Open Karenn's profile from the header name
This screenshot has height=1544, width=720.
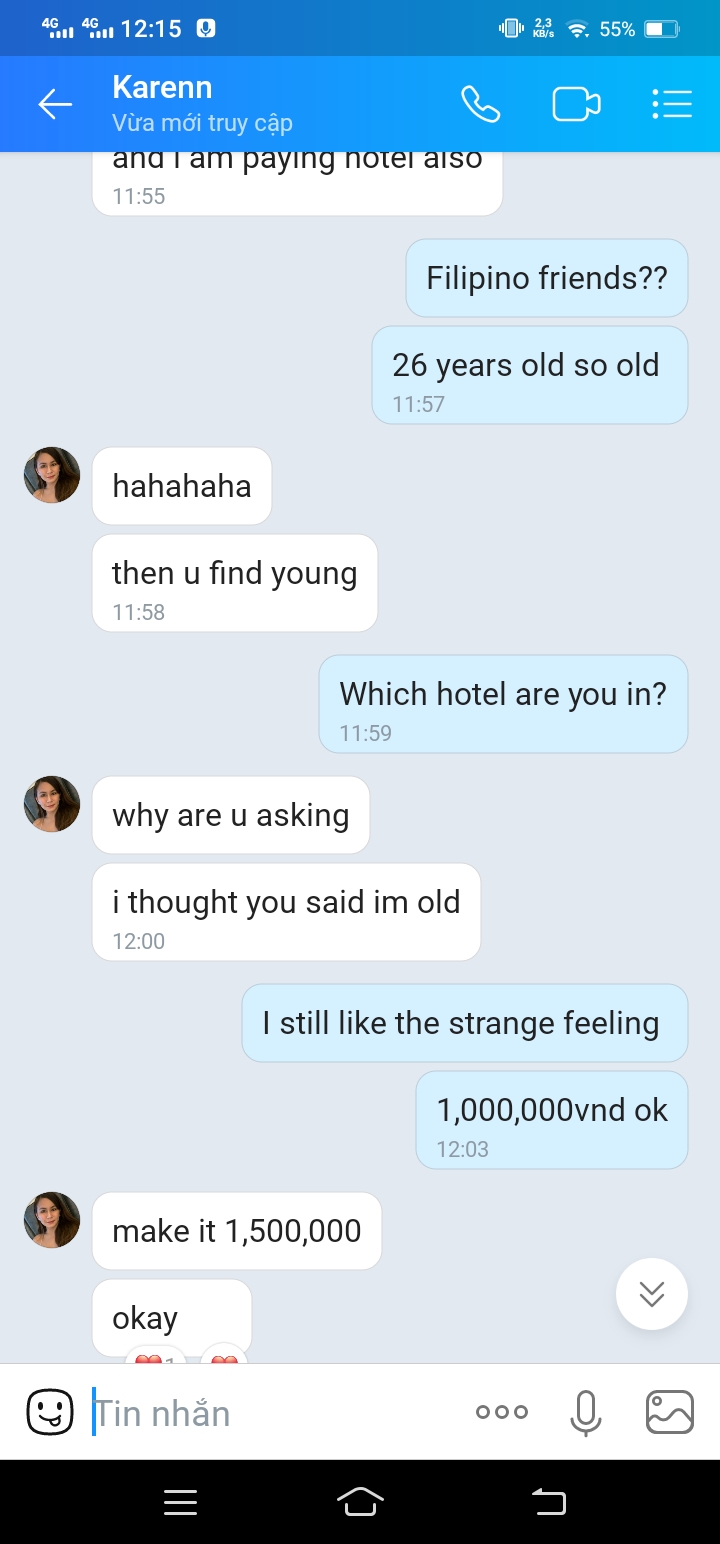[162, 88]
